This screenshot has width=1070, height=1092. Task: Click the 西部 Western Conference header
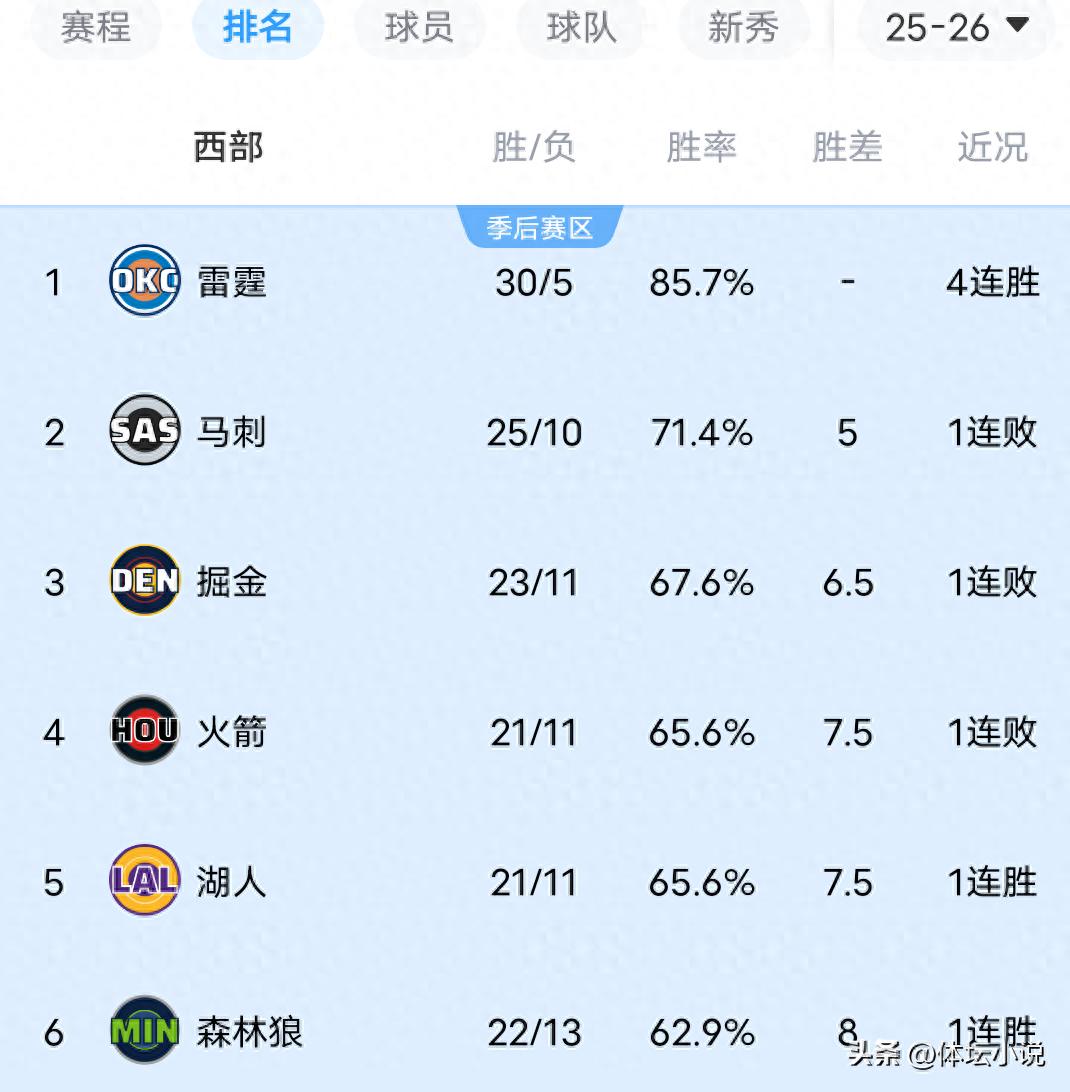point(229,147)
